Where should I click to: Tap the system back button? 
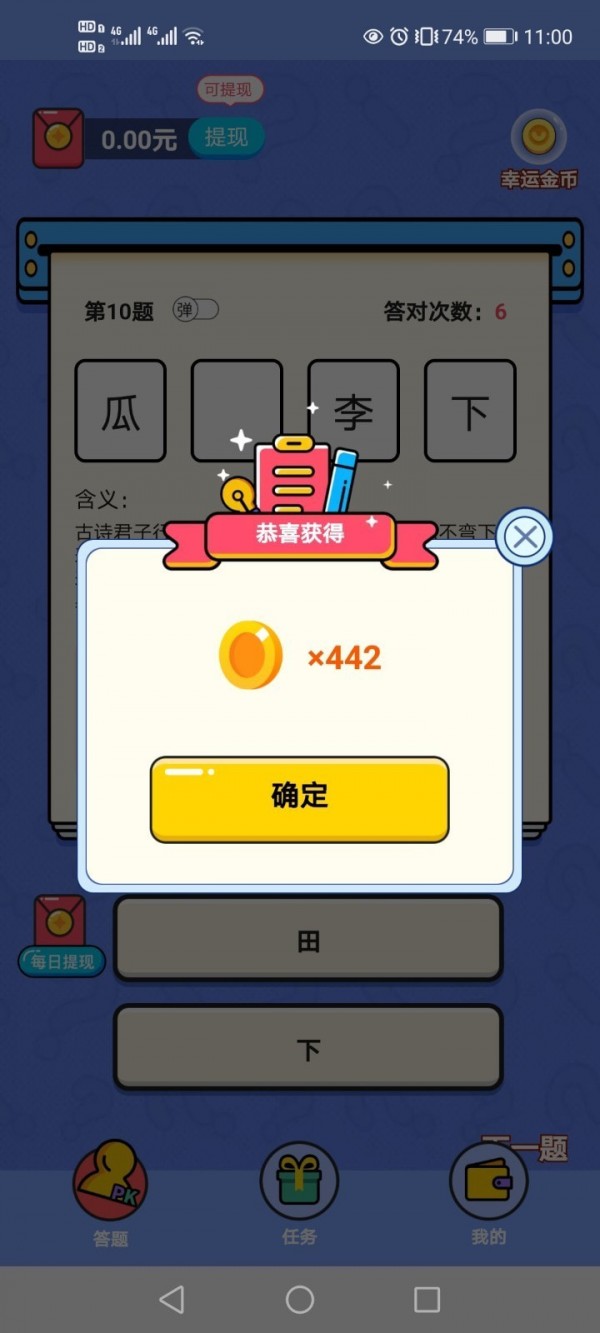pyautogui.click(x=172, y=1299)
